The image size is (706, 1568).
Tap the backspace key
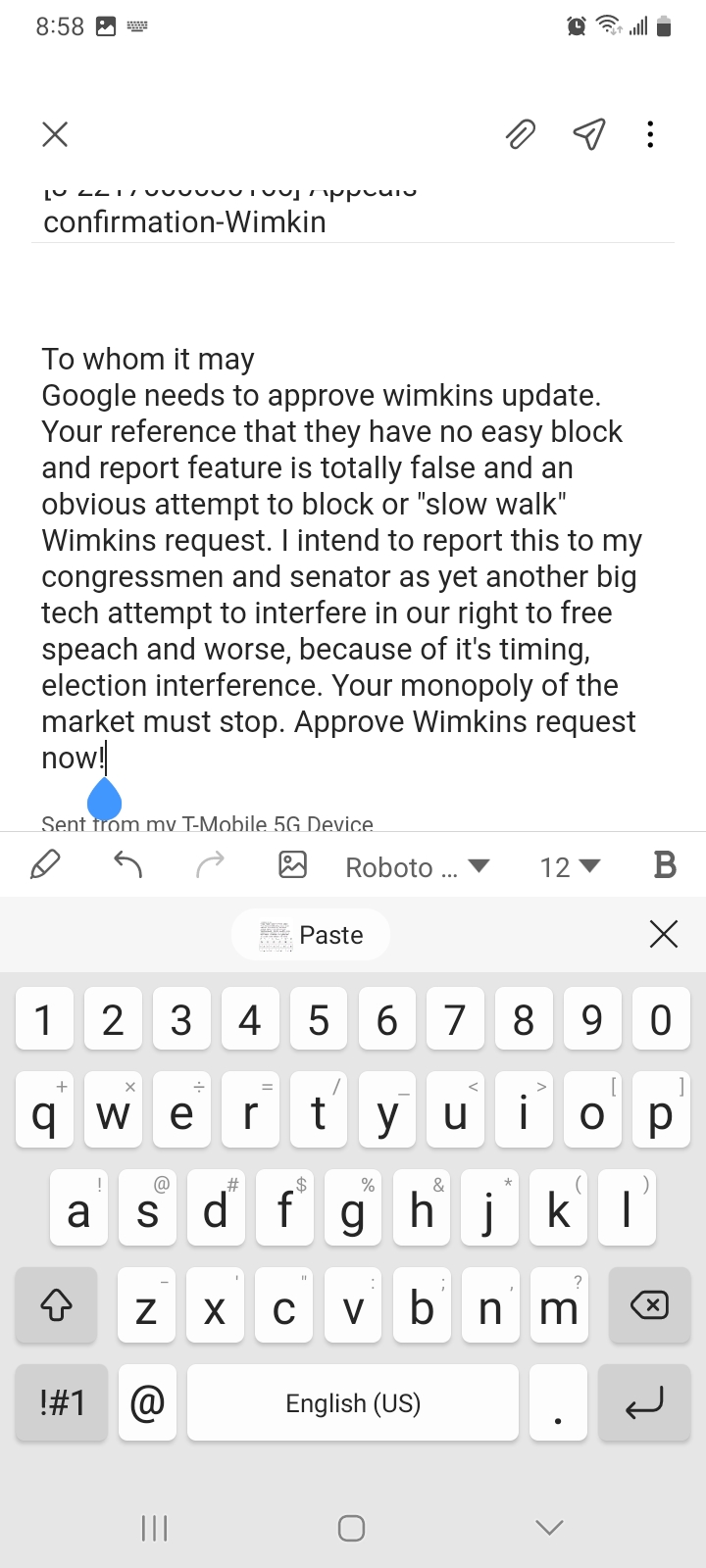coord(648,1305)
